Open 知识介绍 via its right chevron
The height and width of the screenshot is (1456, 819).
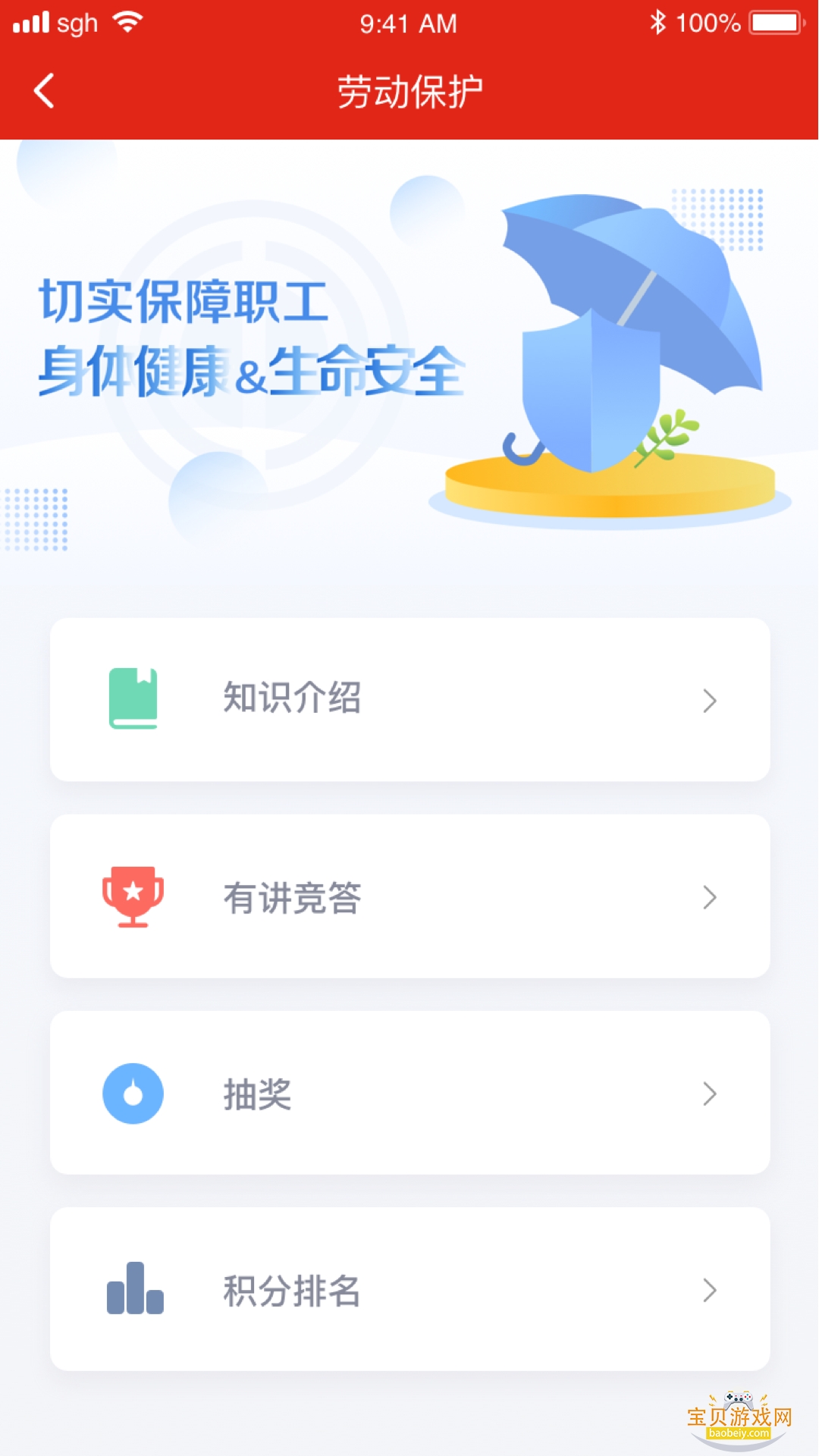point(710,701)
